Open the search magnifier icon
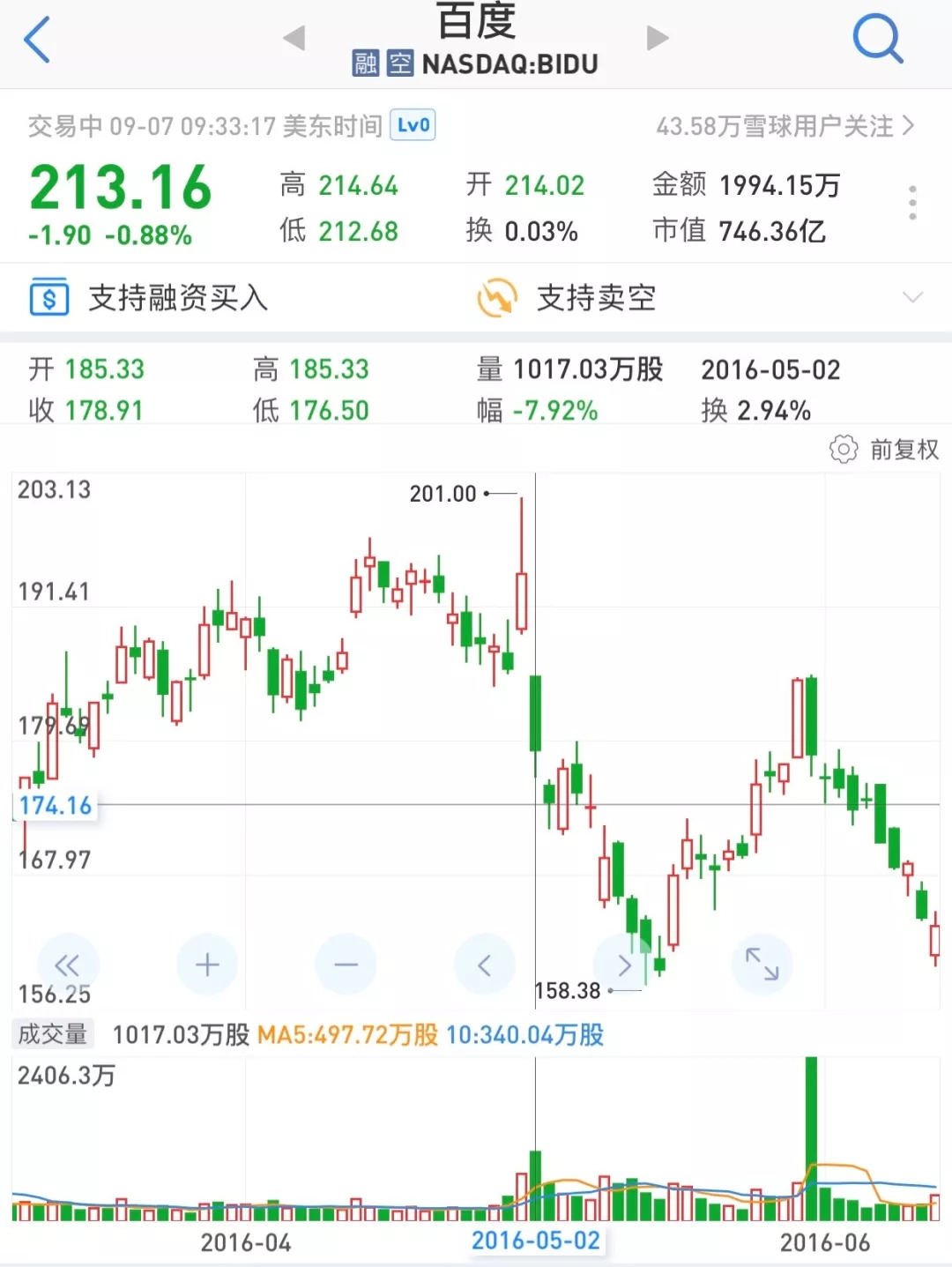The image size is (952, 1267). click(x=878, y=40)
